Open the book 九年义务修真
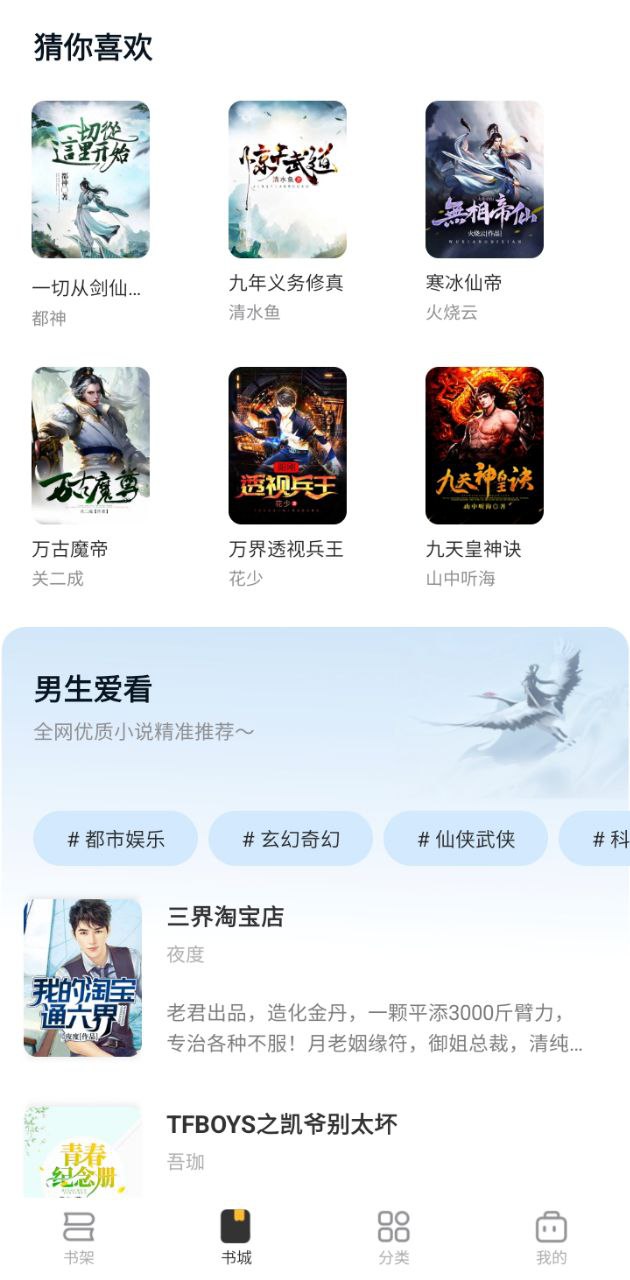The width and height of the screenshot is (630, 1280). (x=287, y=180)
